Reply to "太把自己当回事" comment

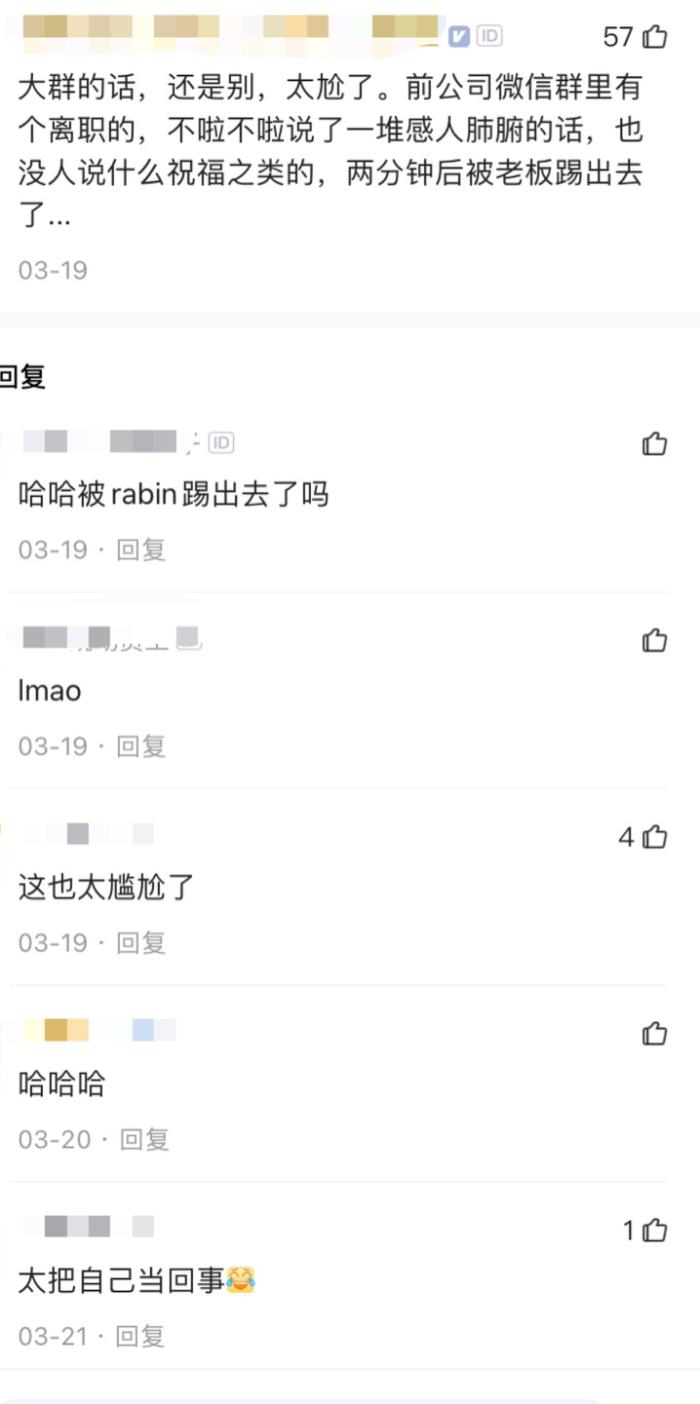pyautogui.click(x=141, y=1336)
